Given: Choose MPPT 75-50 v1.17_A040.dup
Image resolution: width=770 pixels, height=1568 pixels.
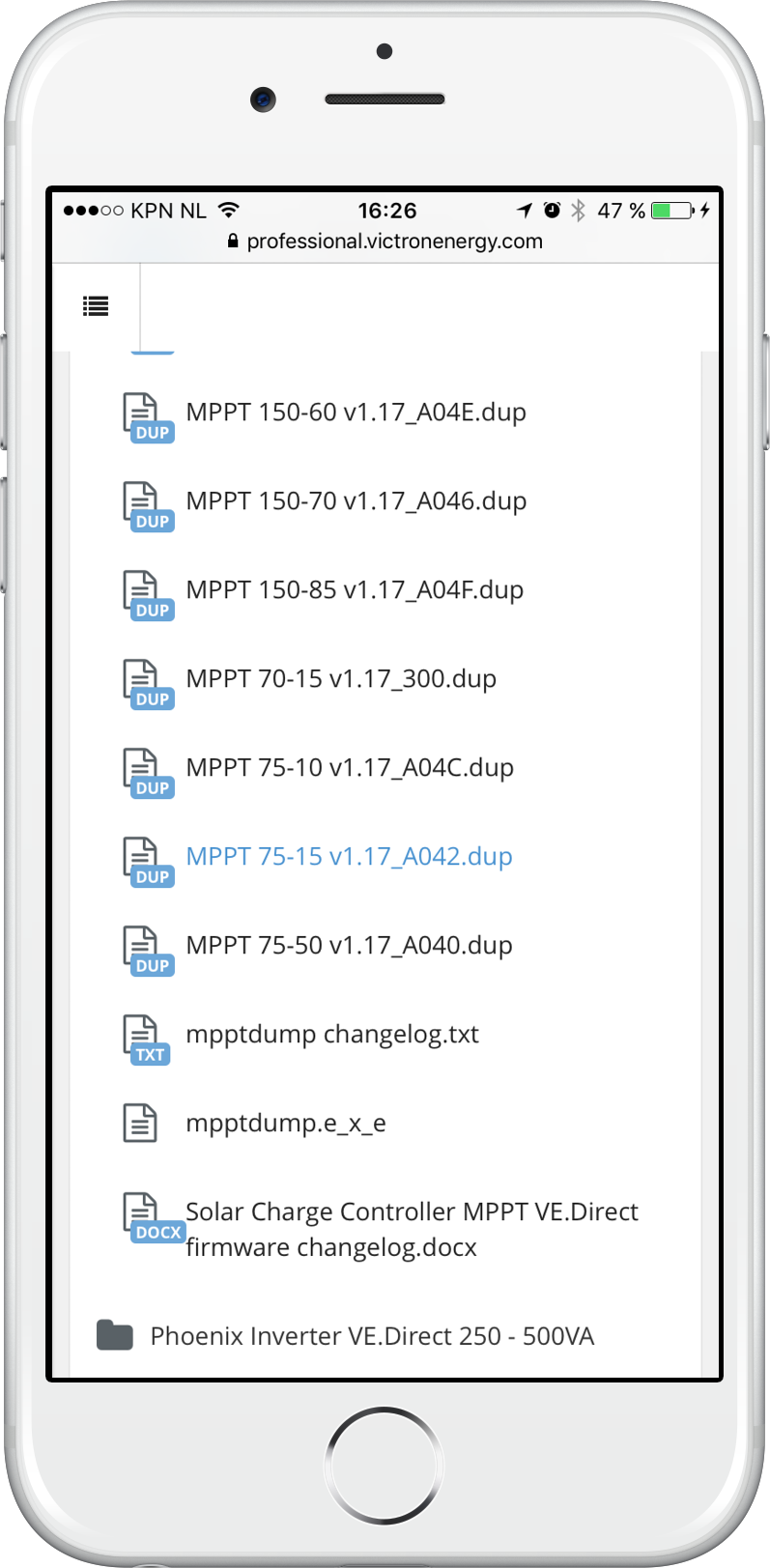Looking at the screenshot, I should (349, 946).
